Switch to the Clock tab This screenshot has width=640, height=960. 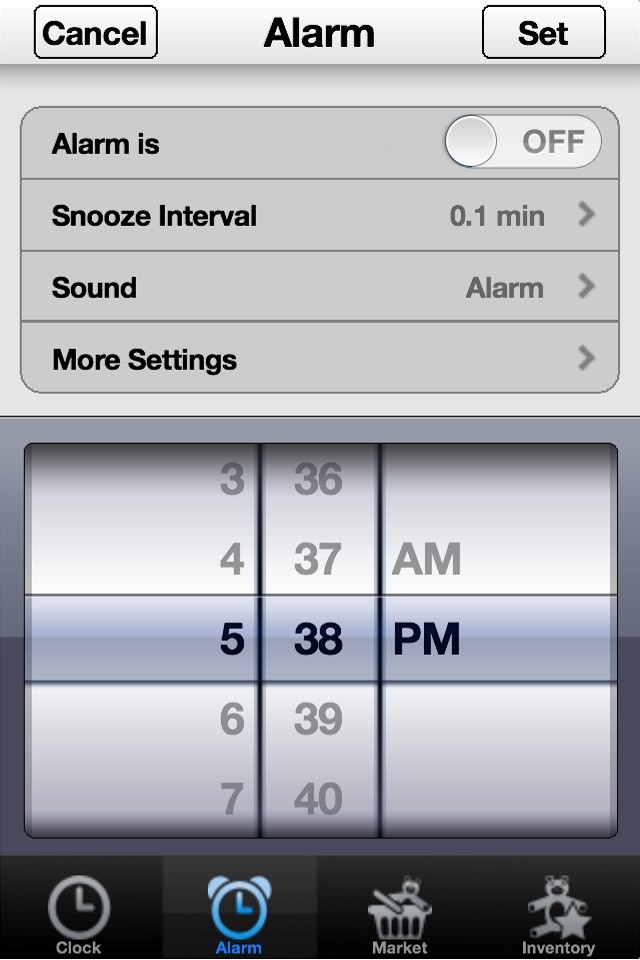coord(79,912)
